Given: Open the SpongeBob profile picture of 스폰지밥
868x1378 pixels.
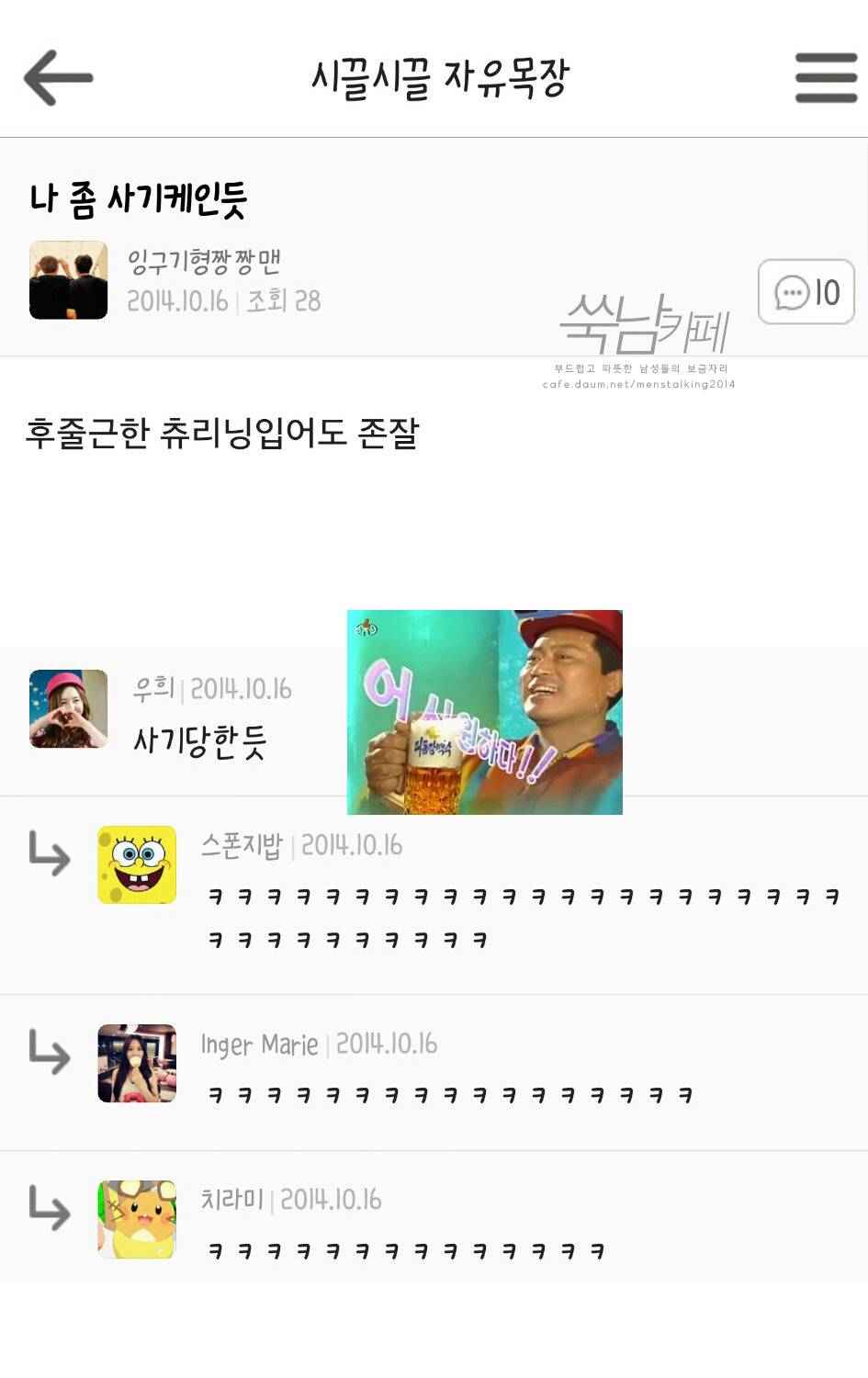Looking at the screenshot, I should 136,864.
